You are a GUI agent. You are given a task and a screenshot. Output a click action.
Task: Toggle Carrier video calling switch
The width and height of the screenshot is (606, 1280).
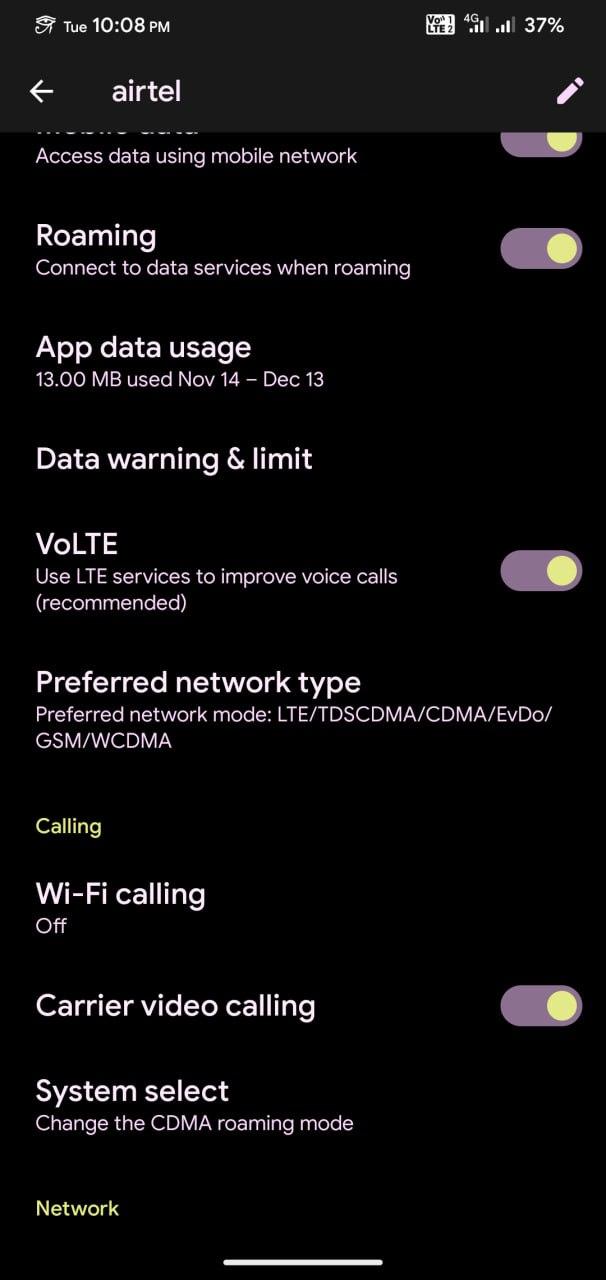point(541,1006)
